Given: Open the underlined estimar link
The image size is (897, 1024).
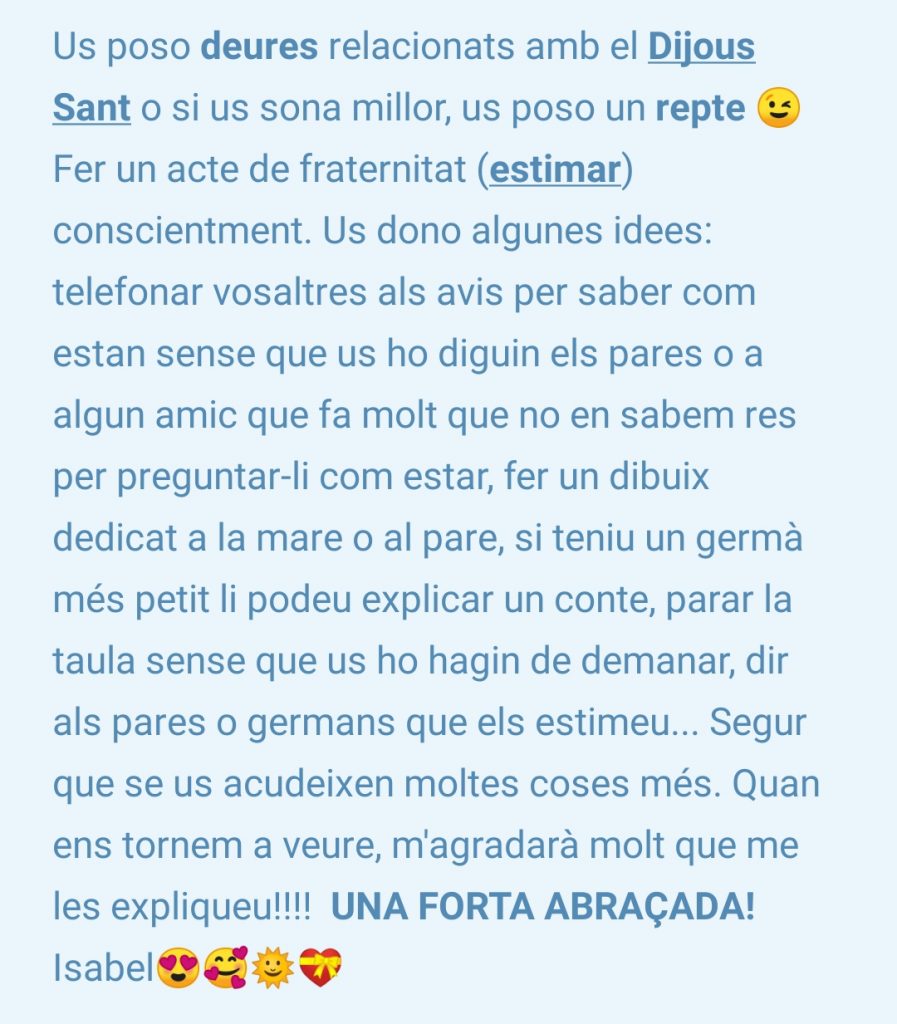Looking at the screenshot, I should 555,170.
